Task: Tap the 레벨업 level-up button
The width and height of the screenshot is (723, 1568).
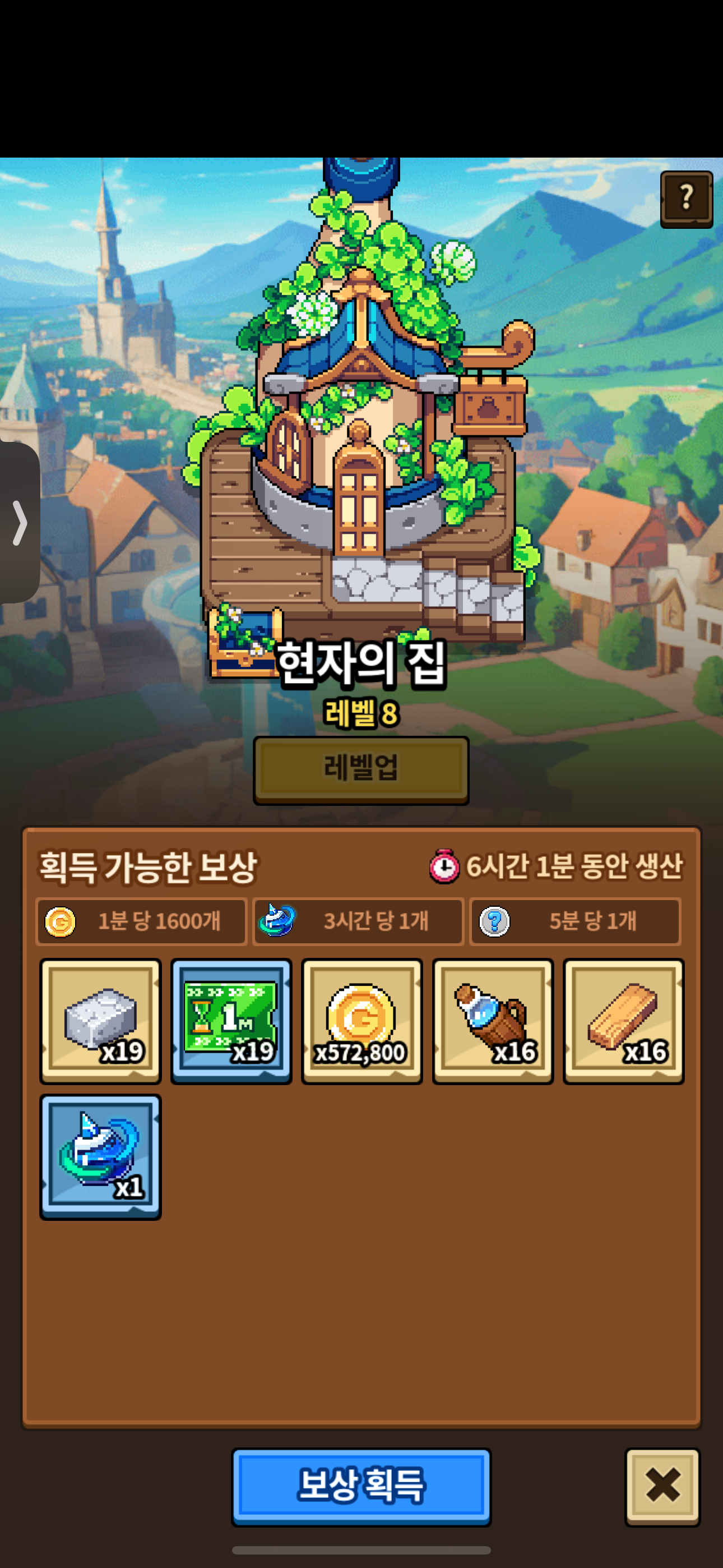Action: (x=361, y=769)
